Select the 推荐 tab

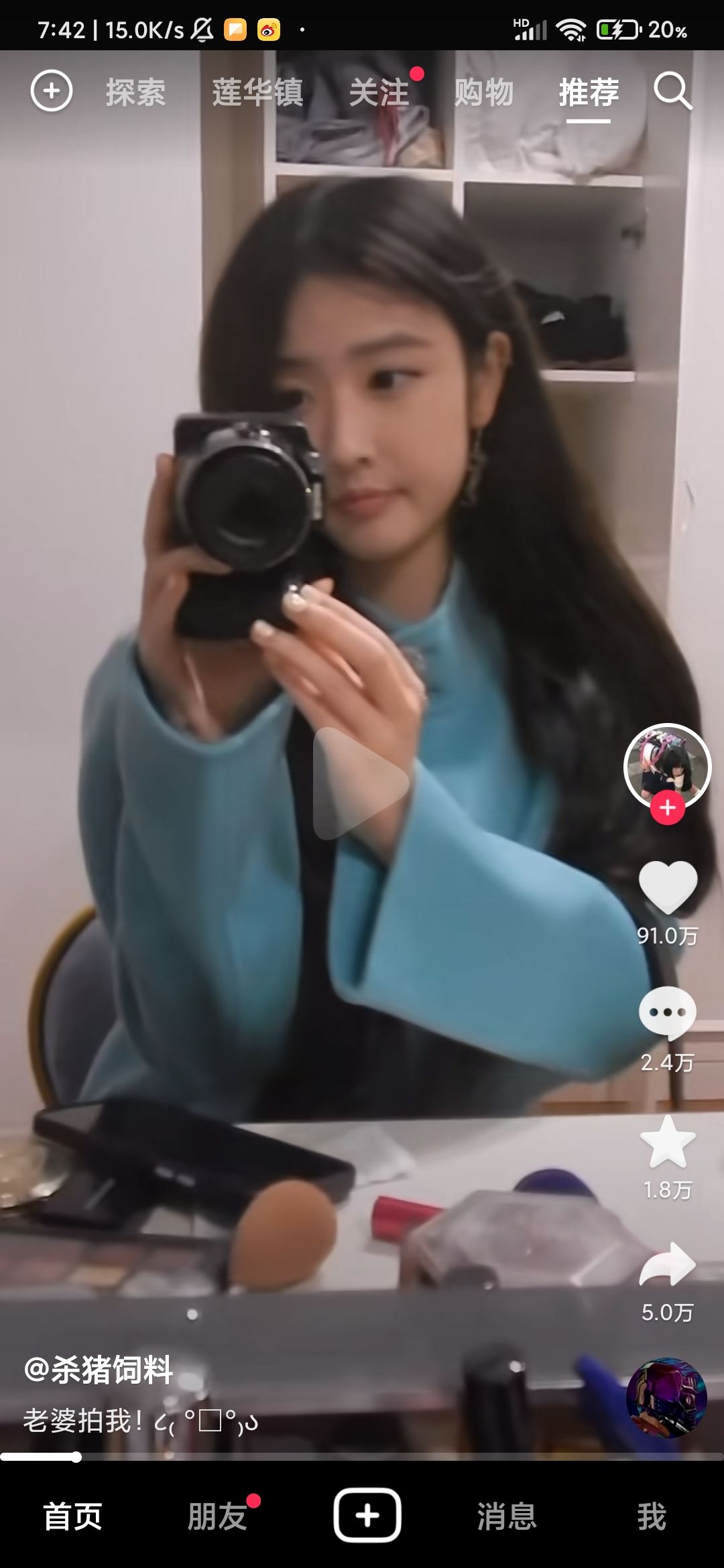click(x=589, y=92)
